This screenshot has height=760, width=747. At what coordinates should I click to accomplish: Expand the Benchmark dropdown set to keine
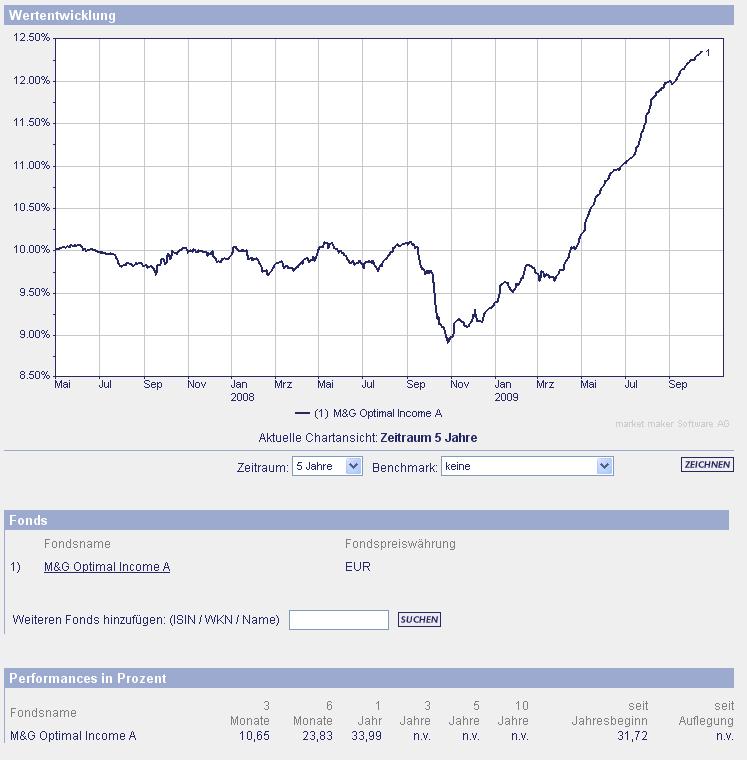point(526,466)
